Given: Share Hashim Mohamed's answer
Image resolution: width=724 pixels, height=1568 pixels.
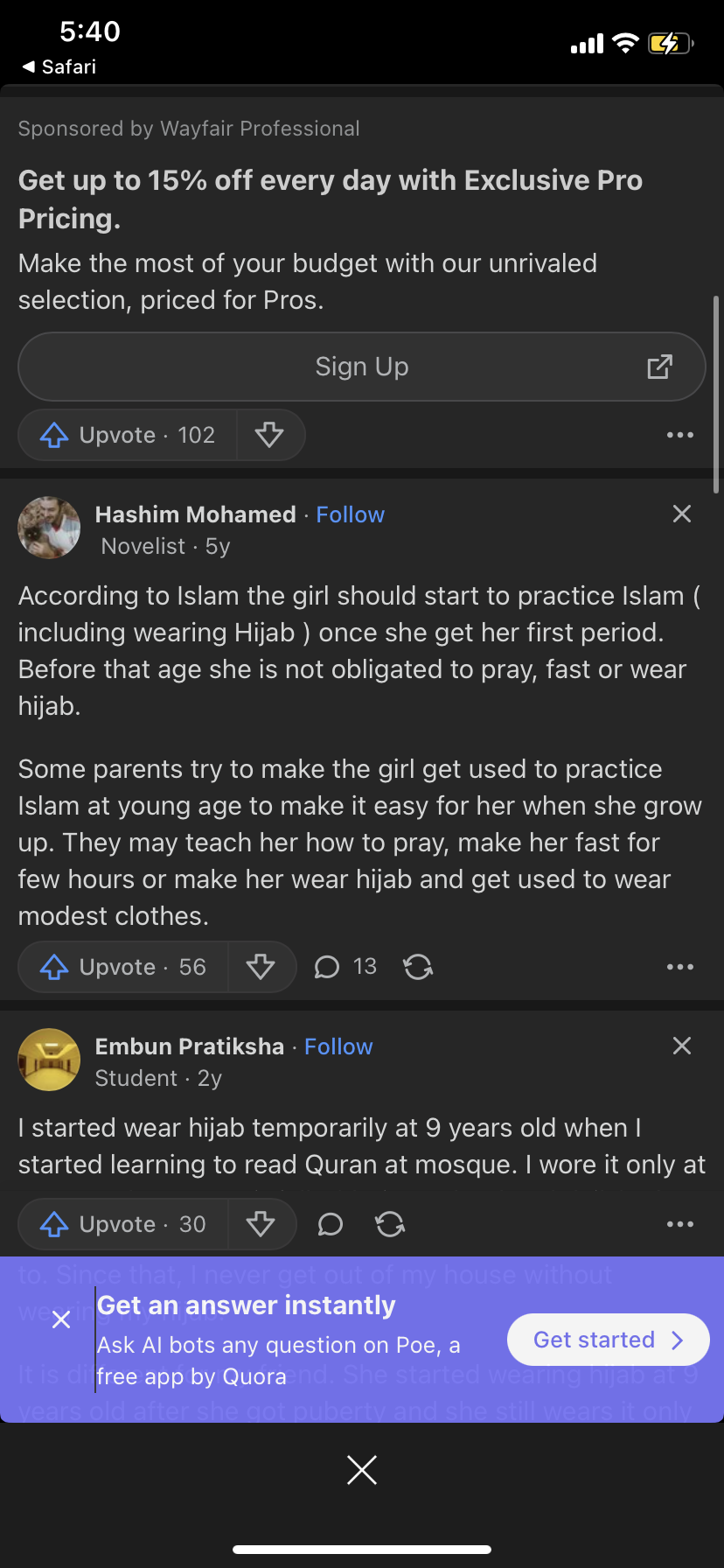Looking at the screenshot, I should coord(418,967).
